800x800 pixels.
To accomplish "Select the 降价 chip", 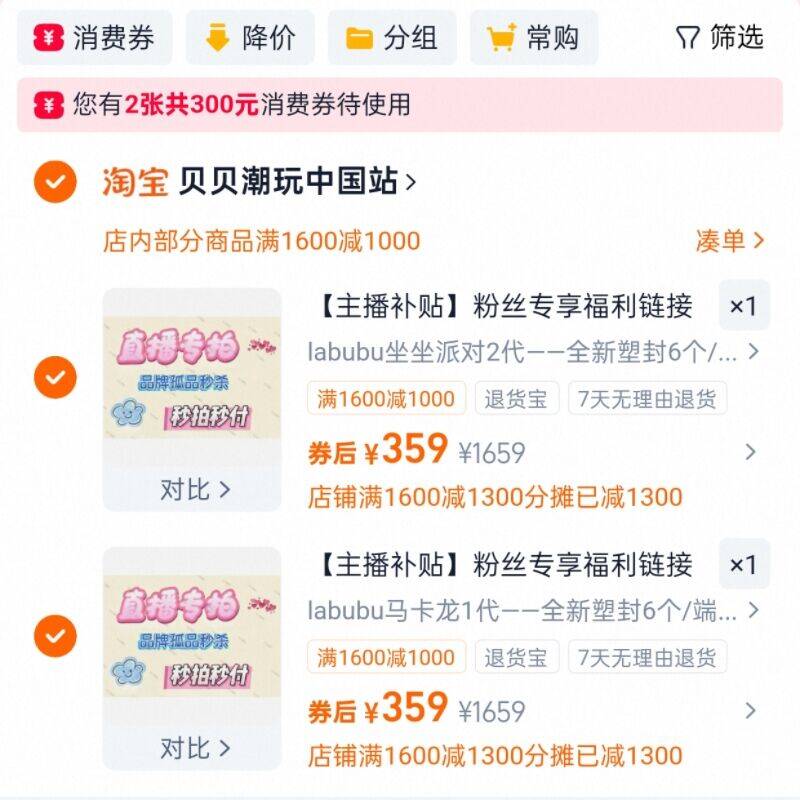I will [250, 38].
